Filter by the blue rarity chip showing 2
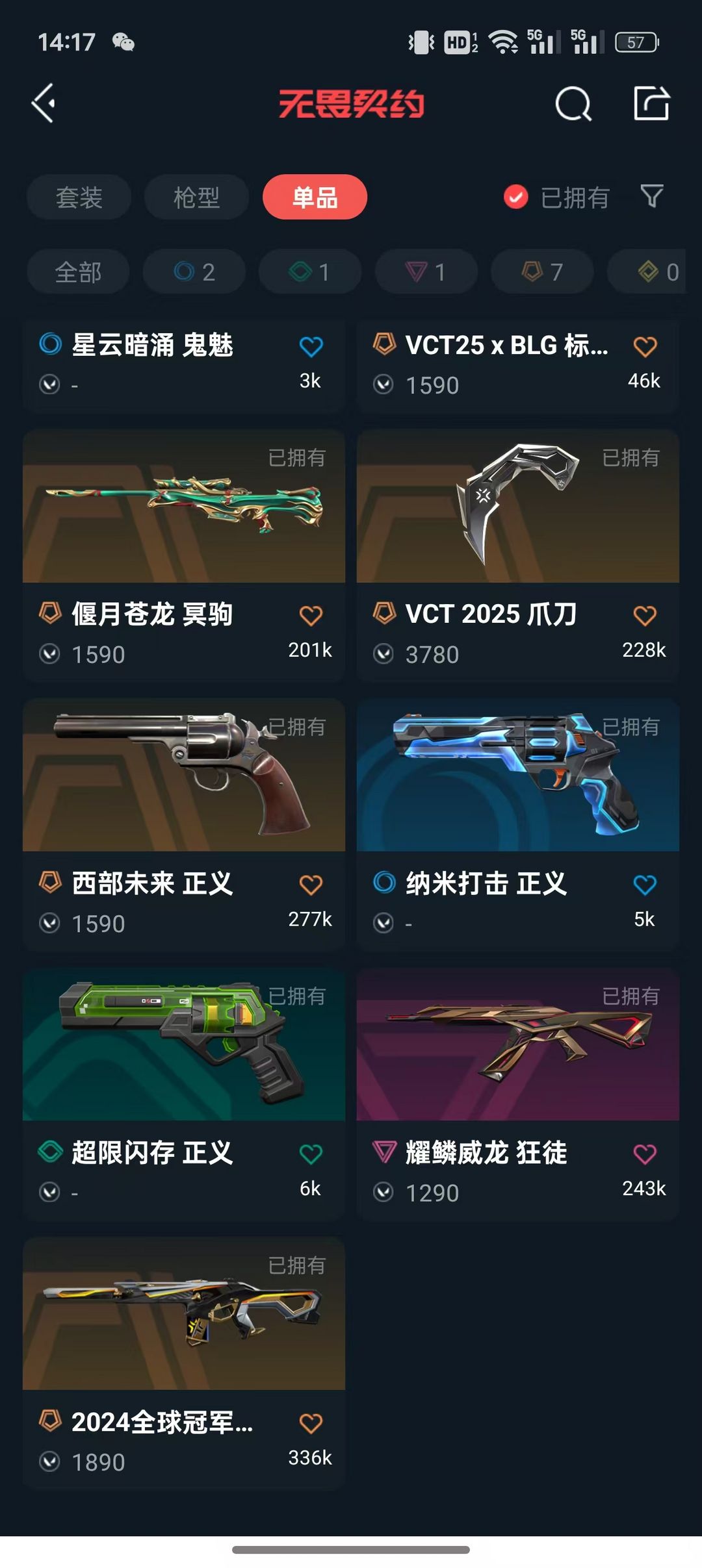Image resolution: width=702 pixels, height=1568 pixels. click(x=194, y=272)
